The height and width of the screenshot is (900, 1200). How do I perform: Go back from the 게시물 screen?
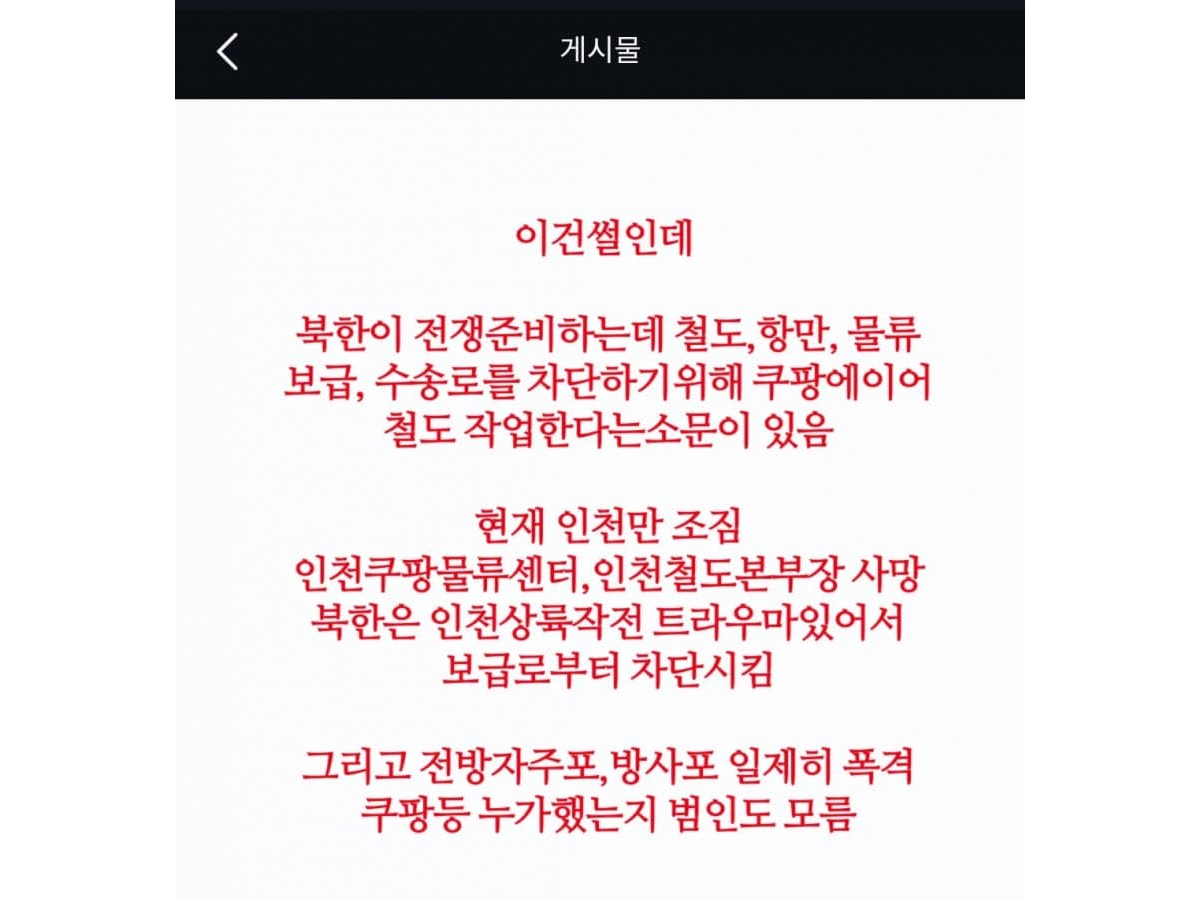(228, 51)
